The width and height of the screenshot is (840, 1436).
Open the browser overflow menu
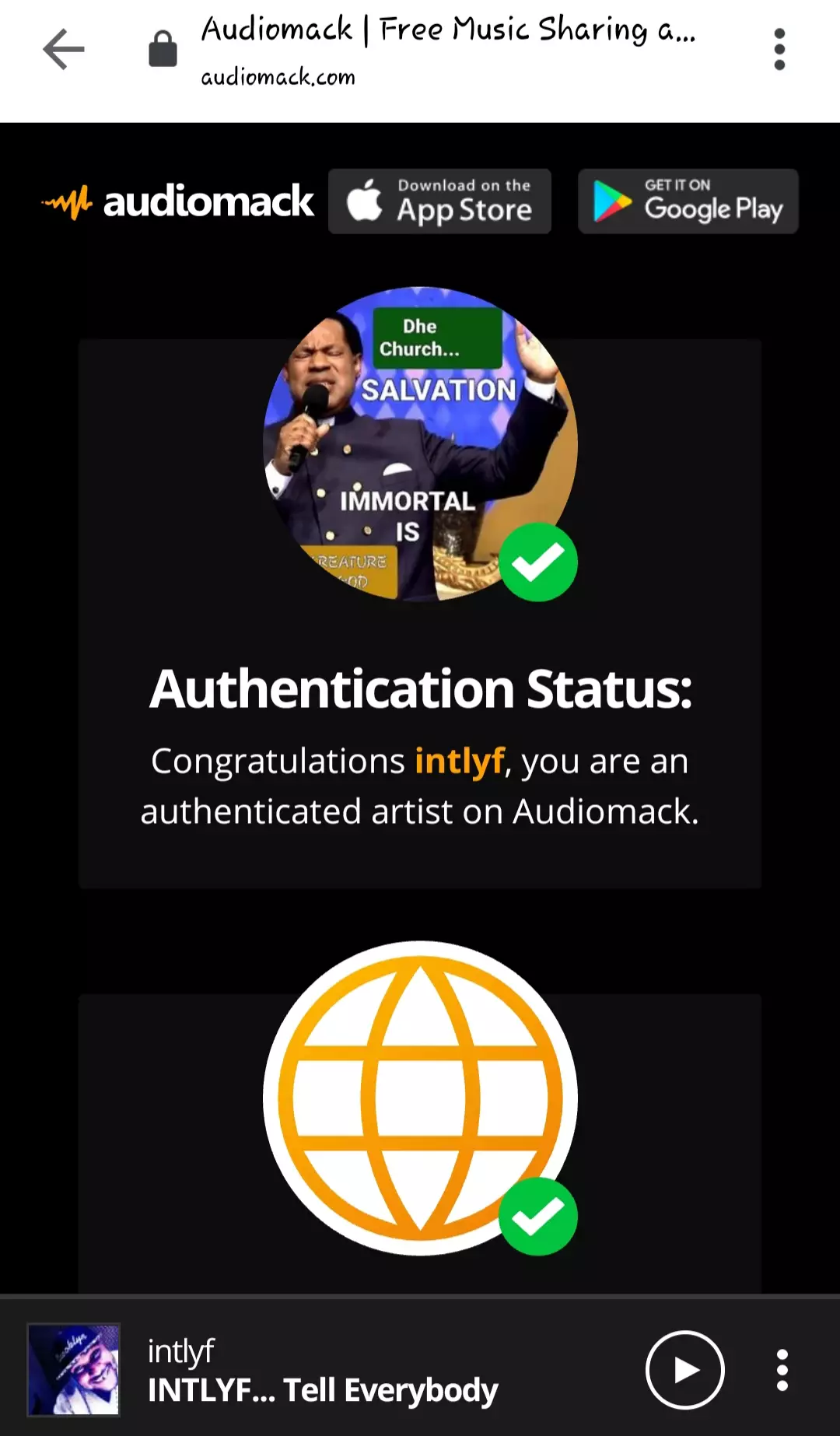pyautogui.click(x=779, y=49)
